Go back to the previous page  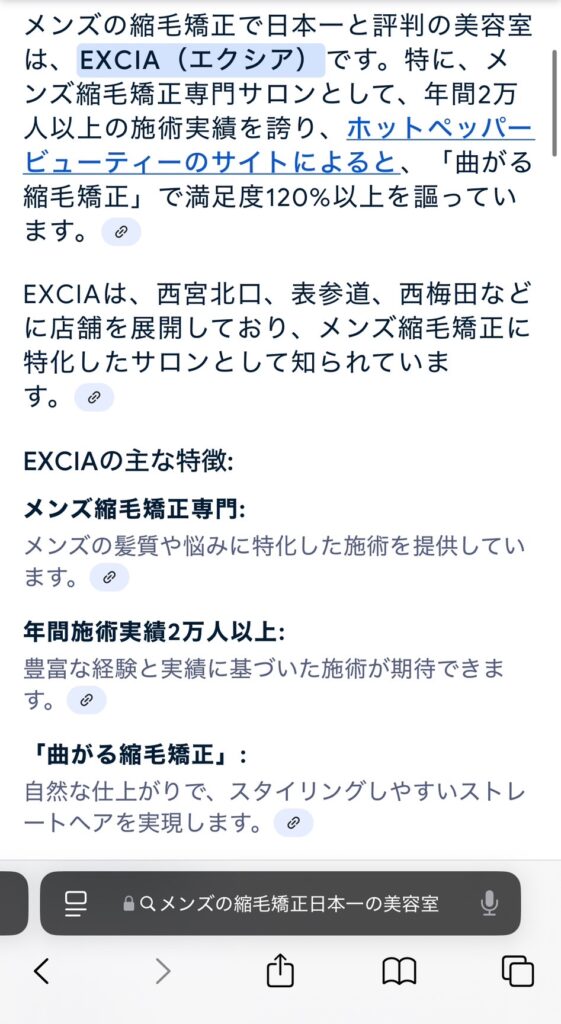pyautogui.click(x=42, y=971)
